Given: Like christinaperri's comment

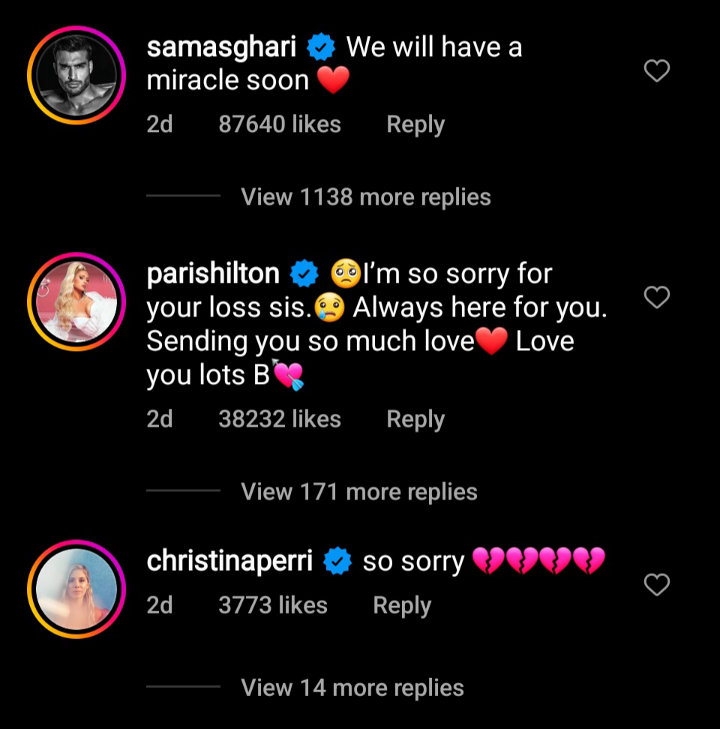Looking at the screenshot, I should (656, 585).
